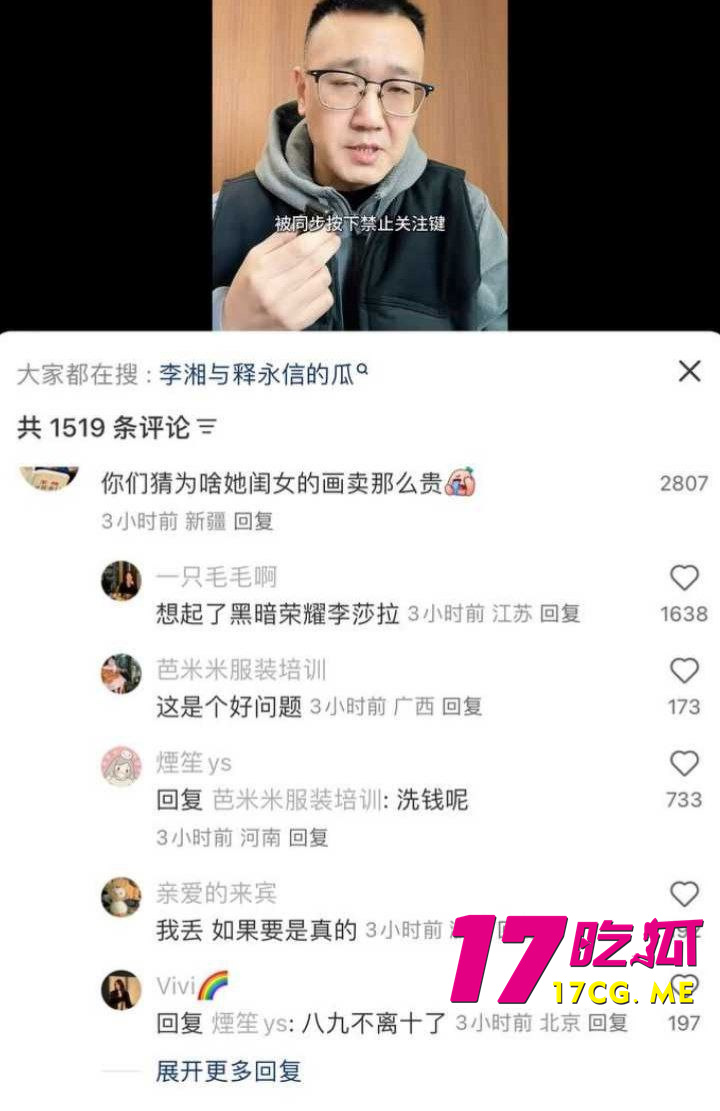This screenshot has width=720, height=1111.
Task: Open 芭米米服装培训's profile avatar
Action: click(121, 673)
